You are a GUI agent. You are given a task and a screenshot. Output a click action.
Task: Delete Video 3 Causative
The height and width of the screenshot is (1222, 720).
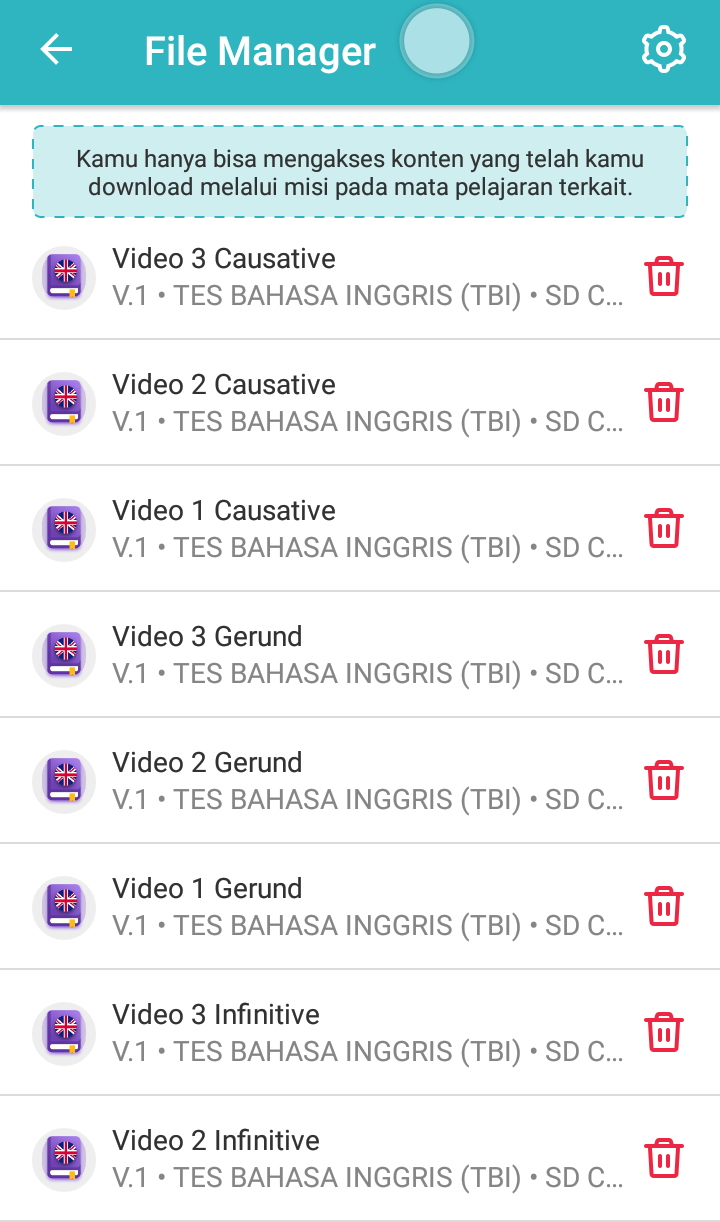tap(664, 276)
